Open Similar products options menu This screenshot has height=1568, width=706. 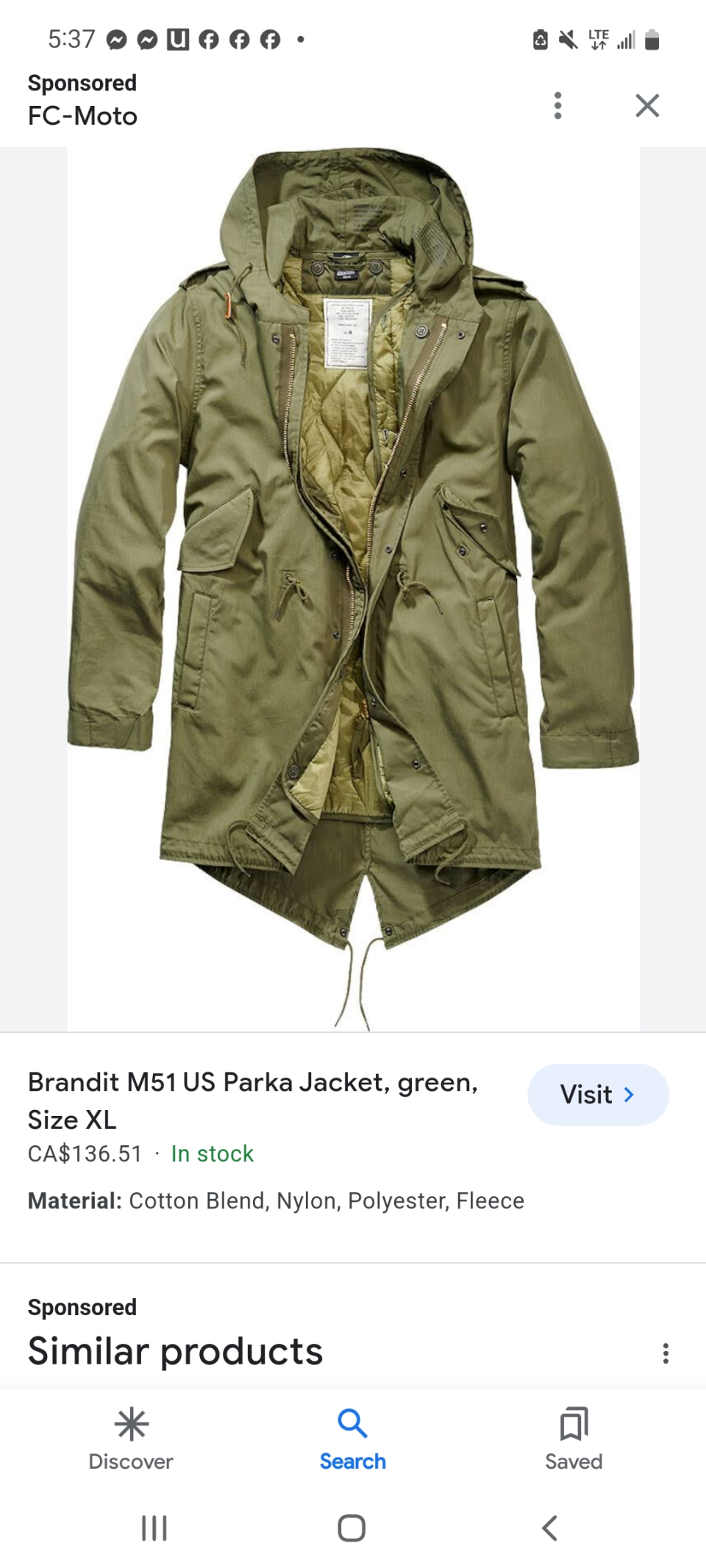pos(666,1353)
